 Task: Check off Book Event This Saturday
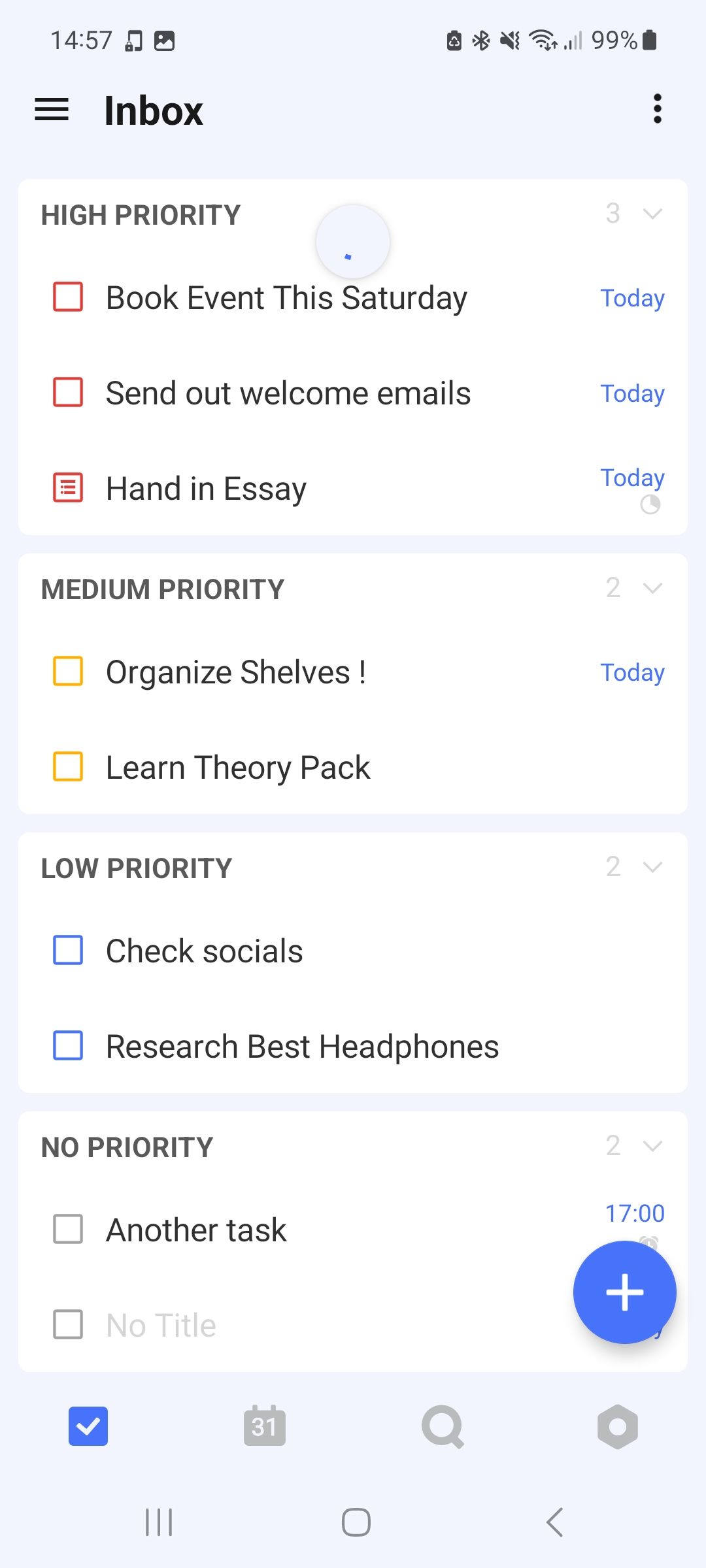(x=68, y=297)
